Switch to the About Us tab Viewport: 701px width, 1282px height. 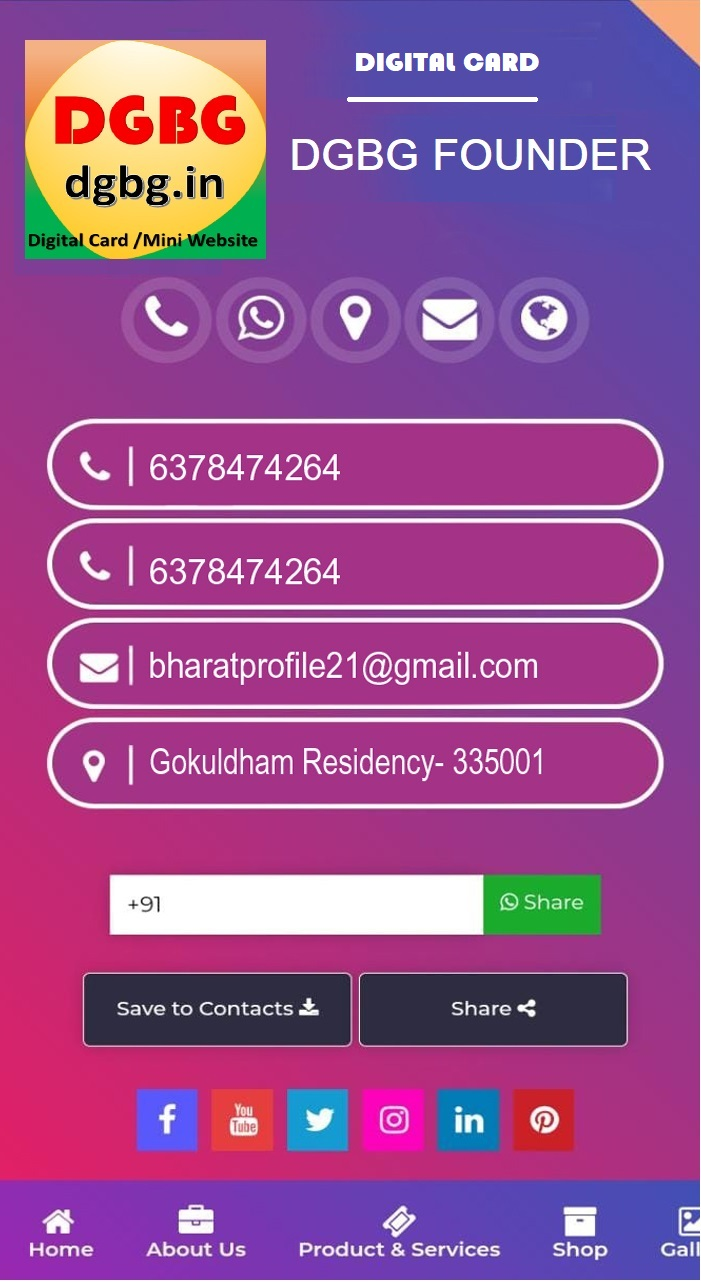coord(196,1234)
